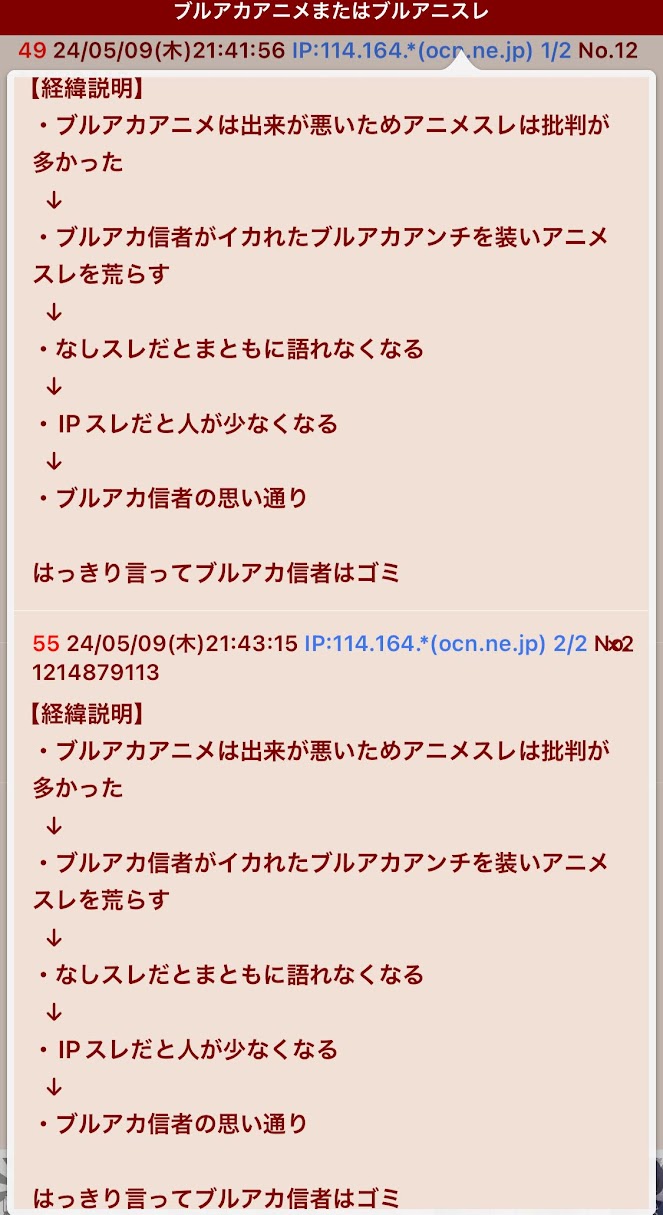Tap the IP:114.164.* link on post 55
This screenshot has height=1215, width=663.
coord(424,644)
